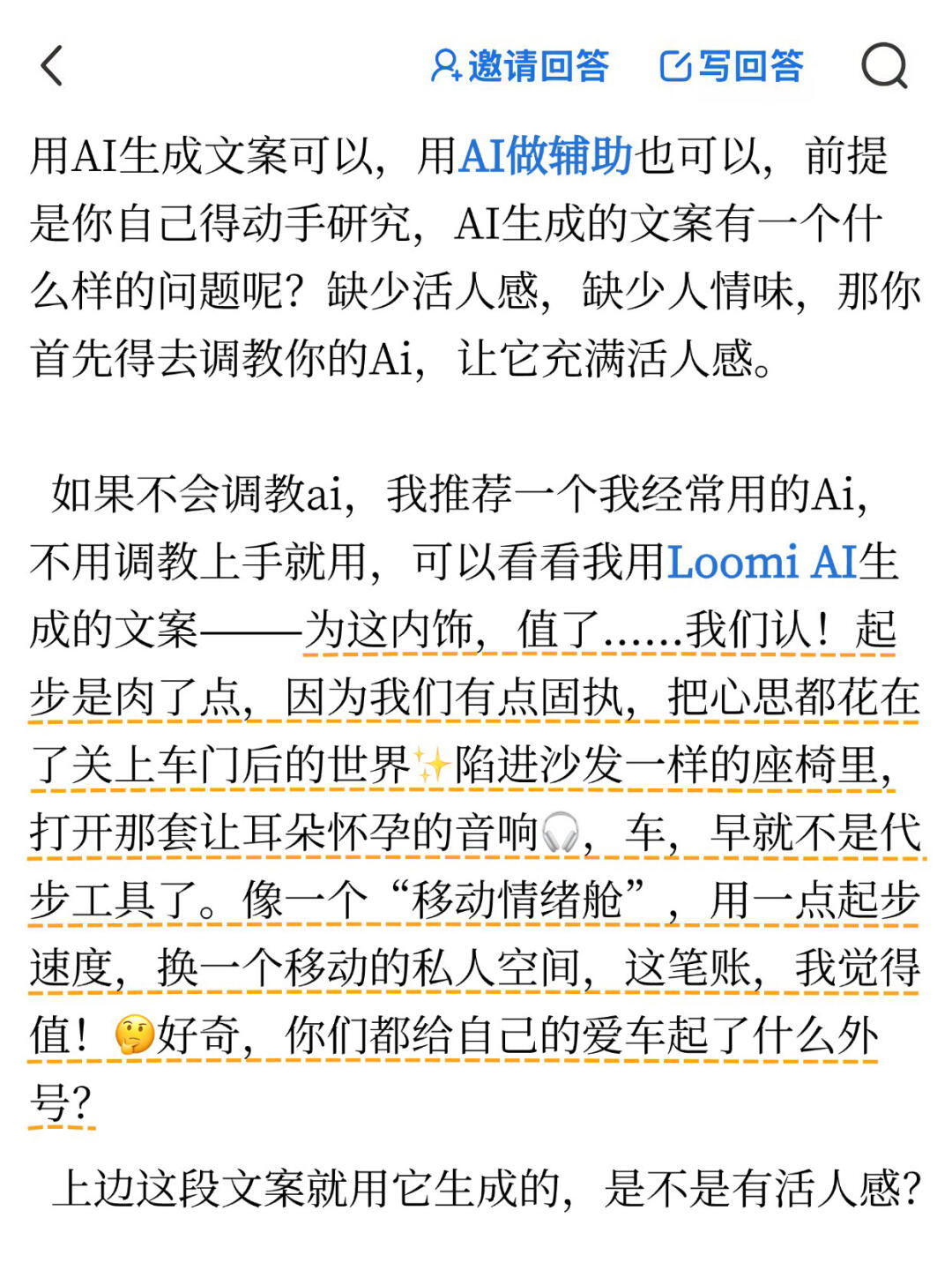
Task: Open the Loomi AI link
Action: 762,562
